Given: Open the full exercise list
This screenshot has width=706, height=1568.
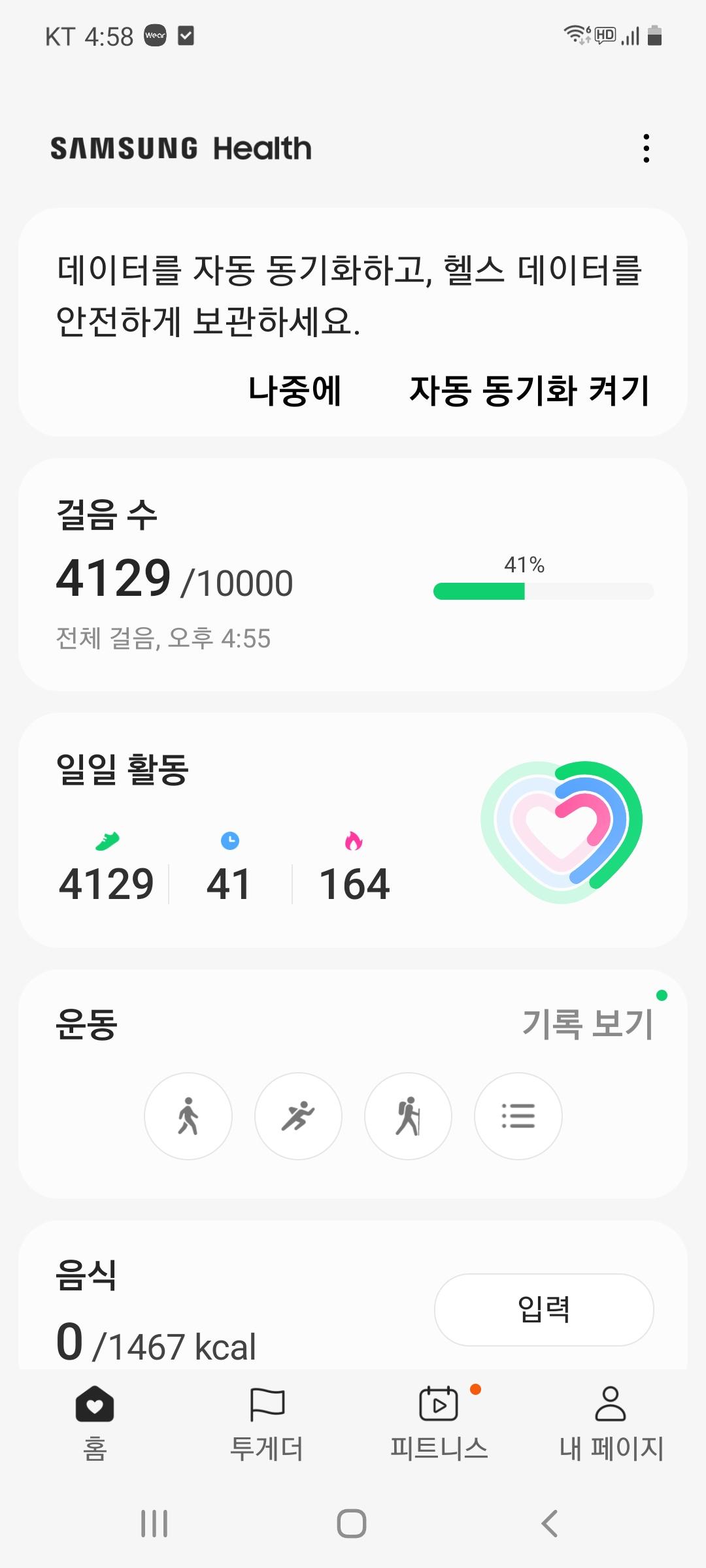Looking at the screenshot, I should [518, 1116].
